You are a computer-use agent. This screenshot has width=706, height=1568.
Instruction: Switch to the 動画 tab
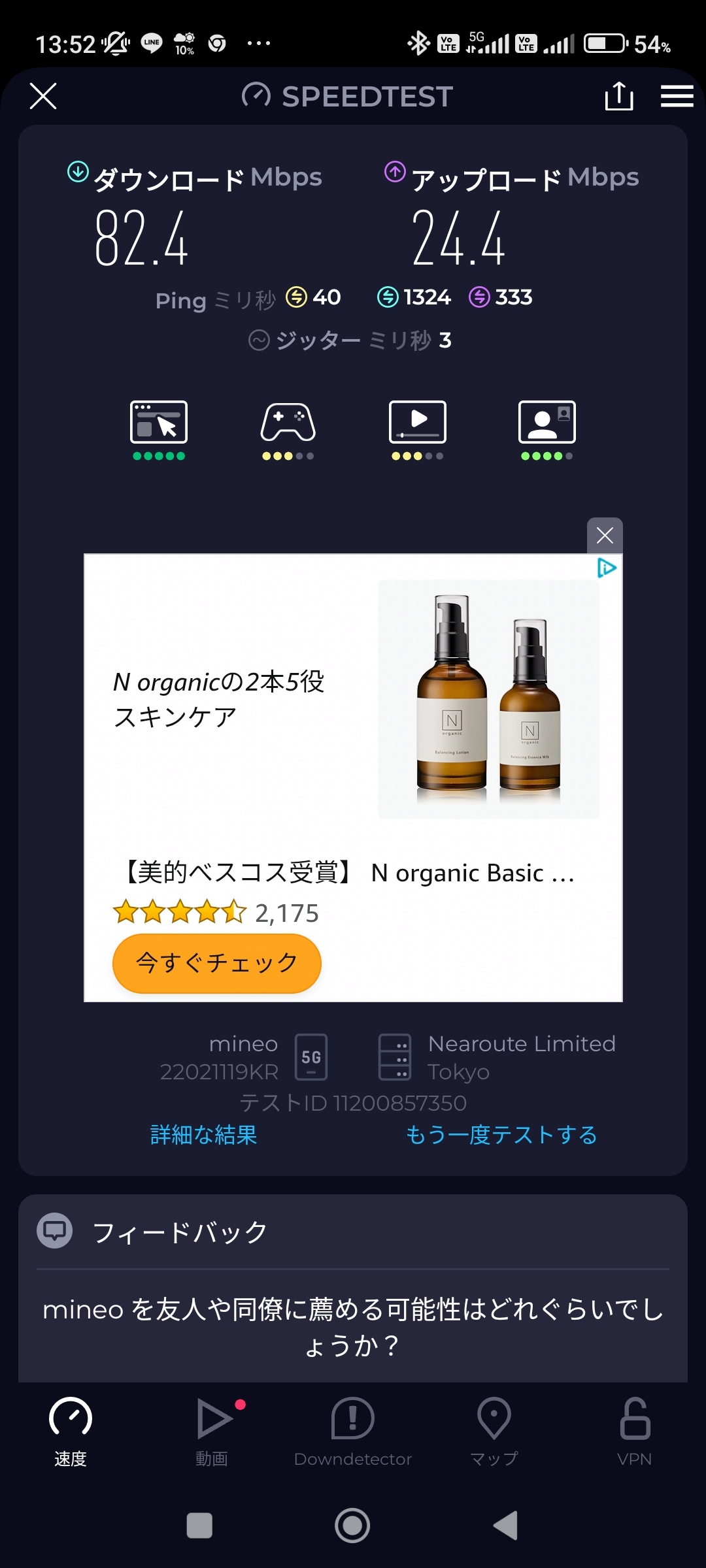(x=212, y=1432)
